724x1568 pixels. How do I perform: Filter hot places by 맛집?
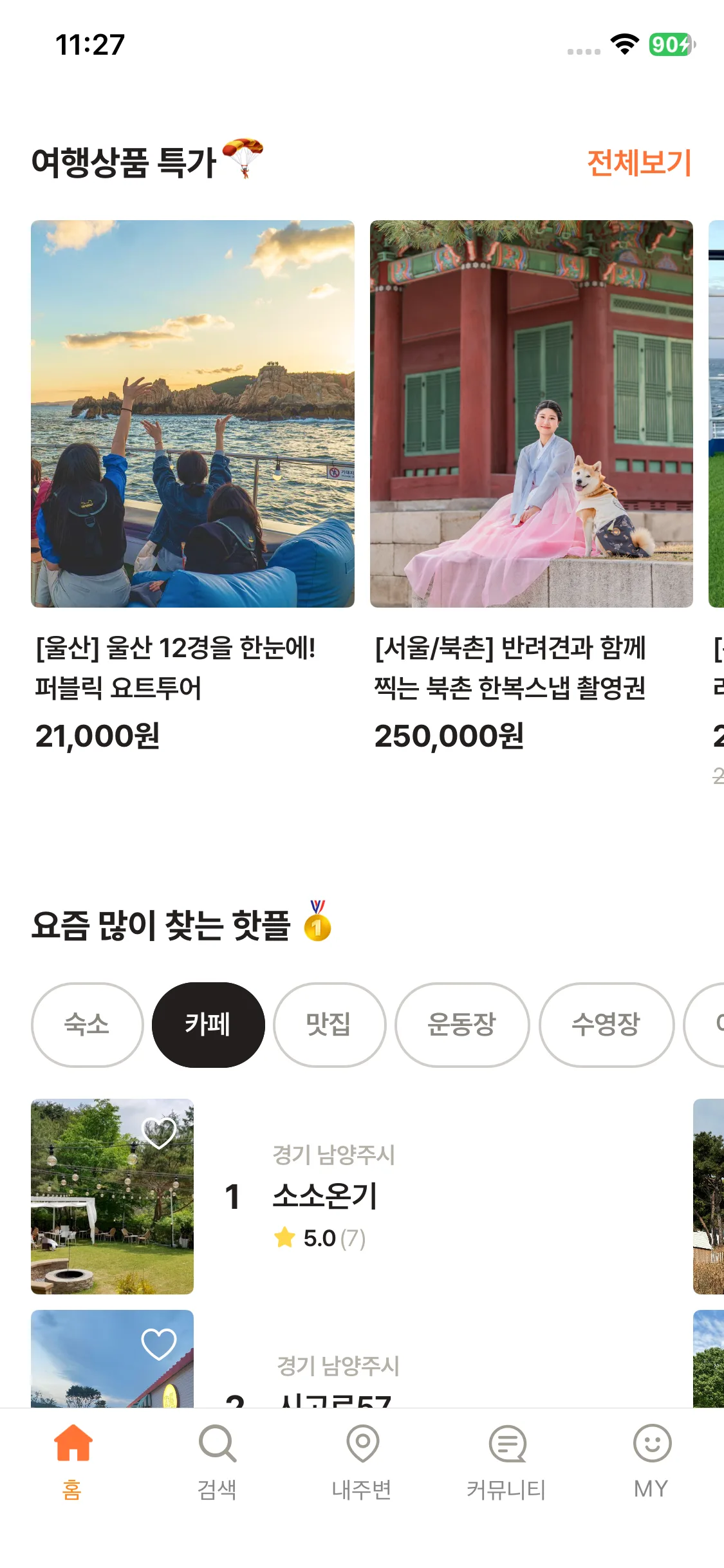tap(329, 1024)
